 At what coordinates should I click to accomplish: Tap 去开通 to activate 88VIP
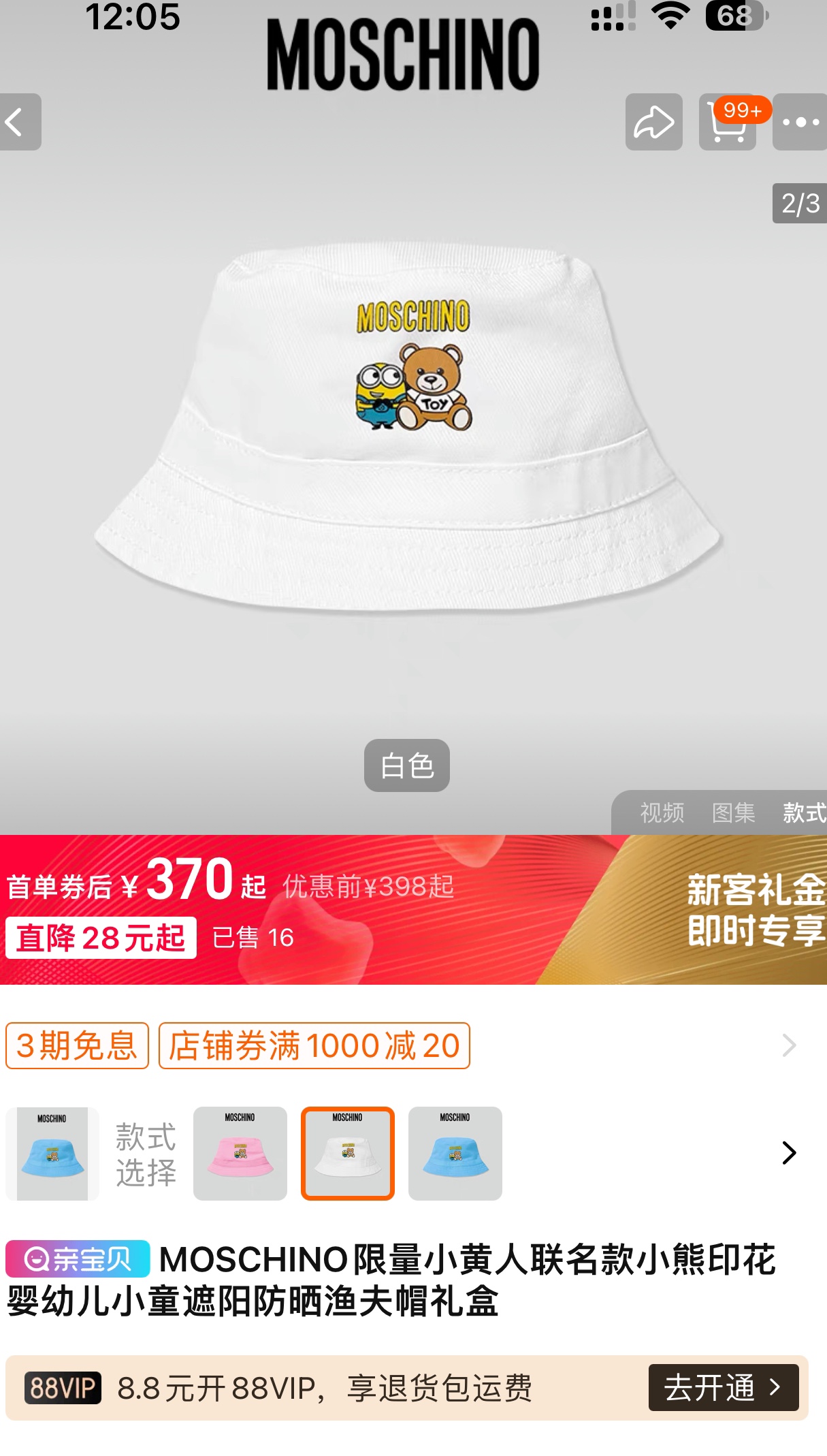pyautogui.click(x=723, y=1387)
